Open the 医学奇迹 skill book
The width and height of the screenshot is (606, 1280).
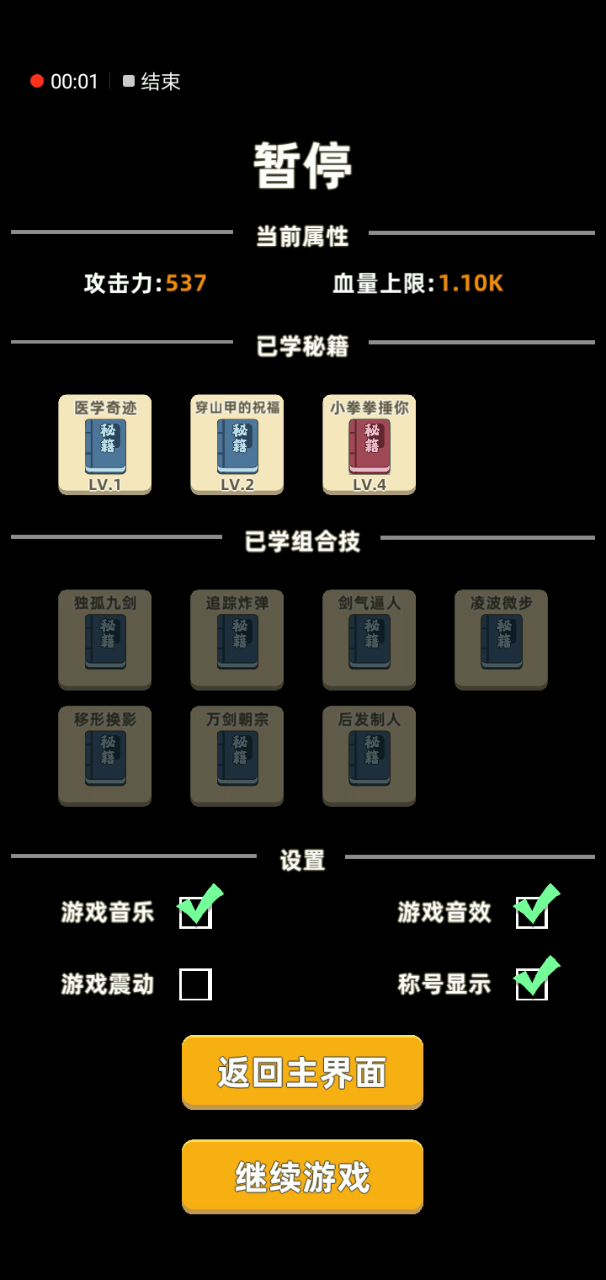click(x=105, y=444)
